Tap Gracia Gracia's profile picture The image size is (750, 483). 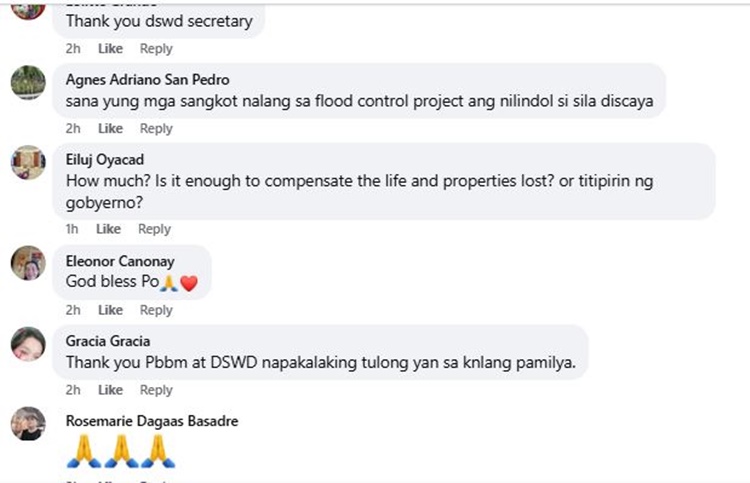pyautogui.click(x=28, y=343)
